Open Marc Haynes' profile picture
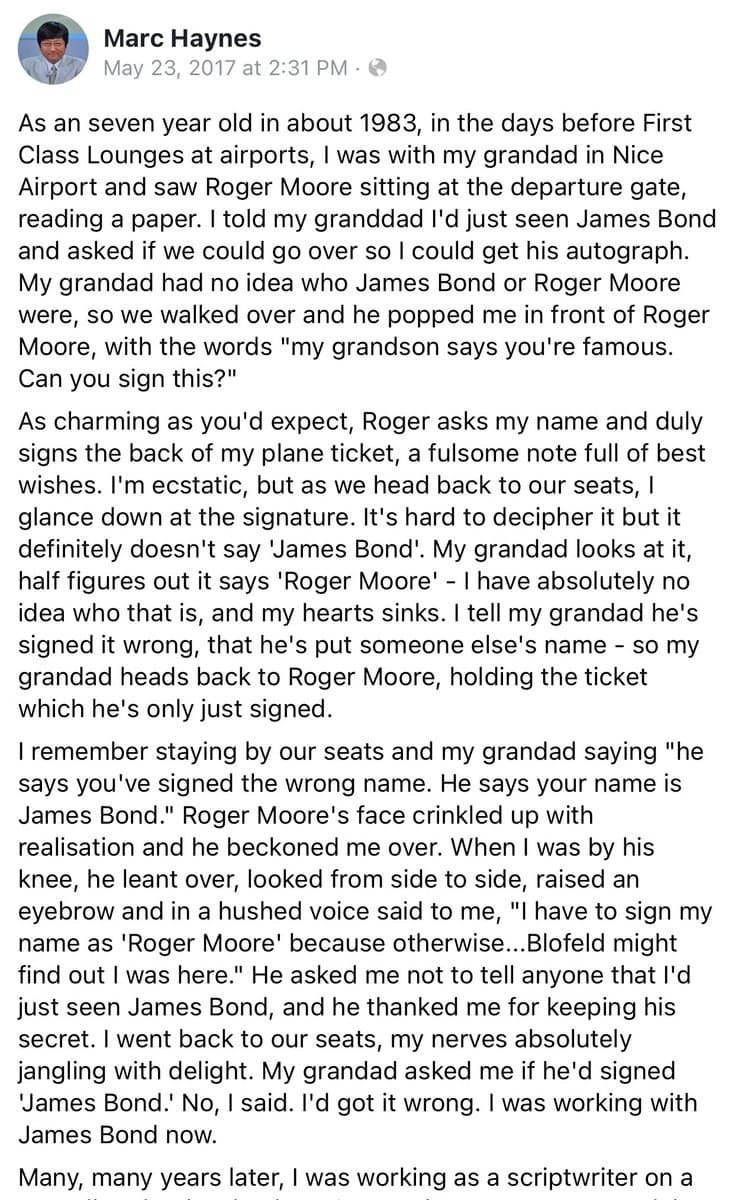Screen dimensions: 735x1200 (53, 49)
